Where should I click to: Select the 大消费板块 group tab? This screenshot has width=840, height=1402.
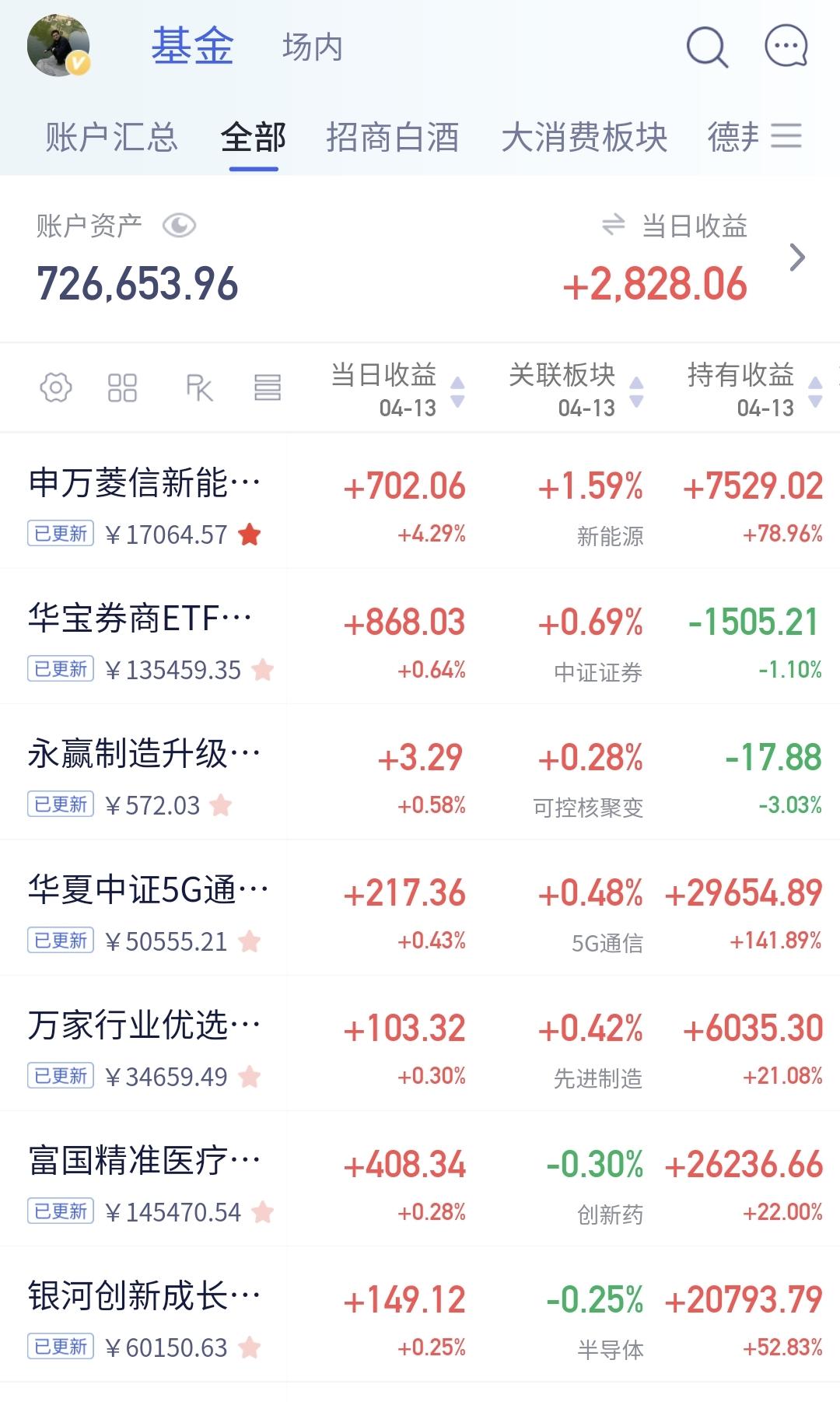[584, 138]
